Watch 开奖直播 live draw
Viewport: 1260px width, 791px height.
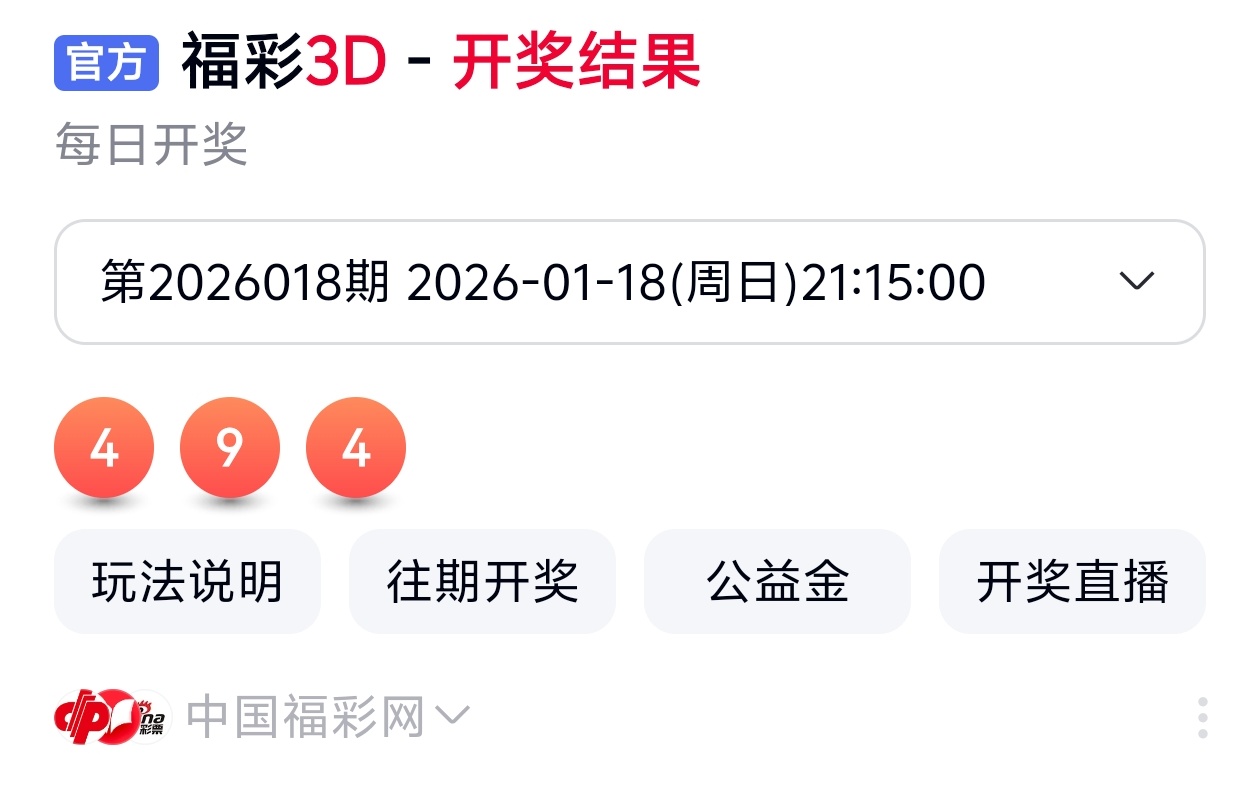[x=1072, y=581]
